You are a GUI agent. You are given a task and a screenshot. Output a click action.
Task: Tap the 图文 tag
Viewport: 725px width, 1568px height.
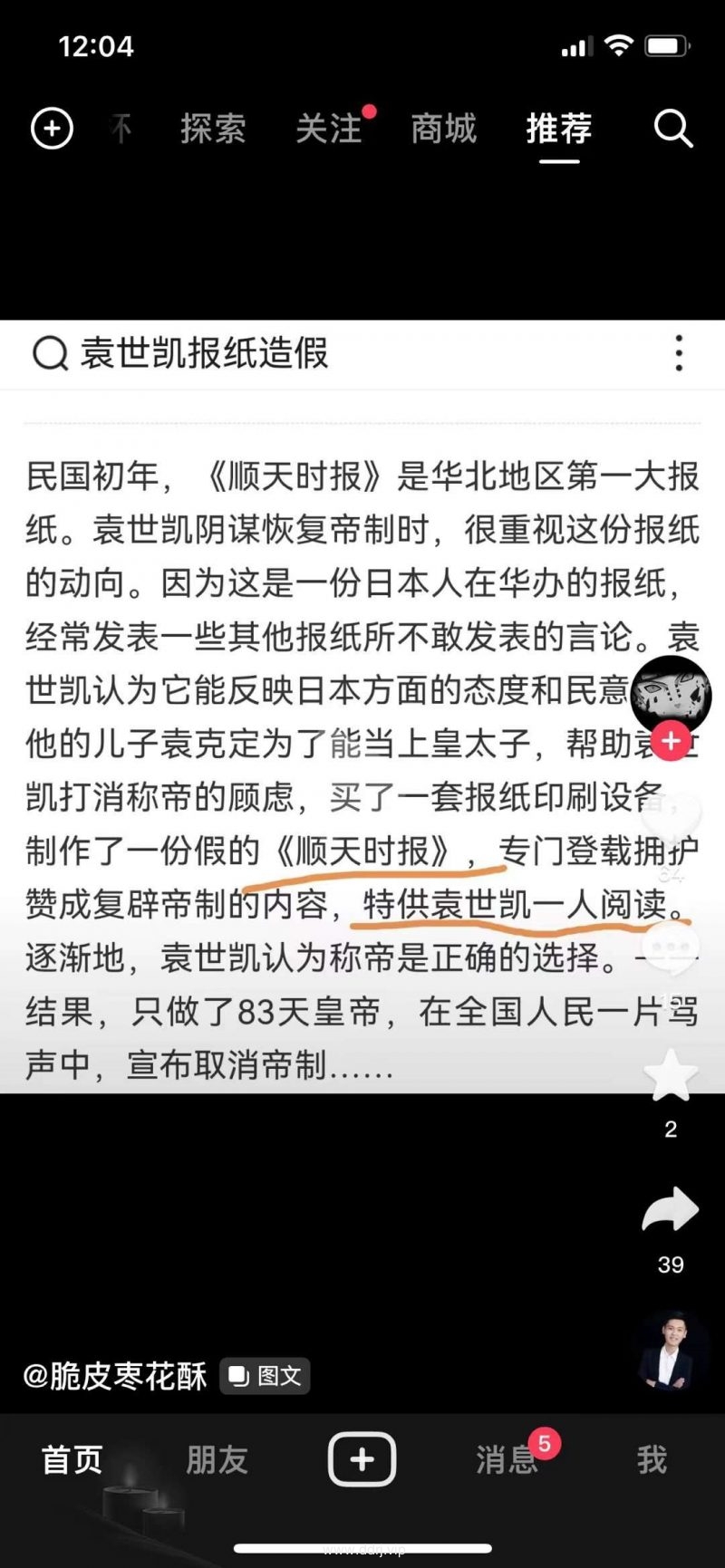[266, 1376]
